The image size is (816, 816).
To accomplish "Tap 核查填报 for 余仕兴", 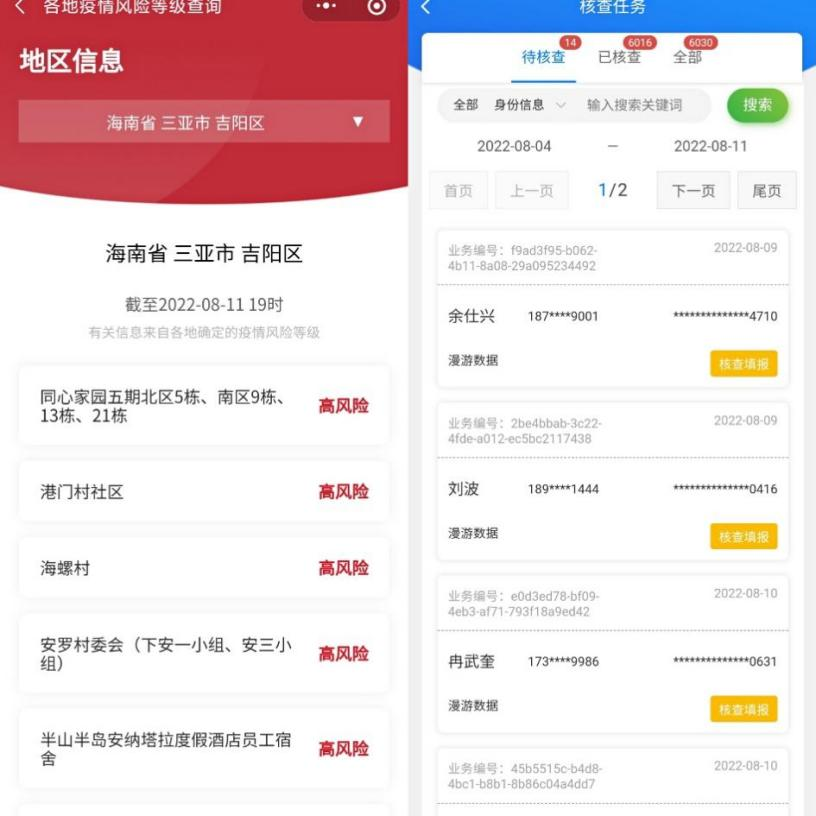I will point(743,364).
